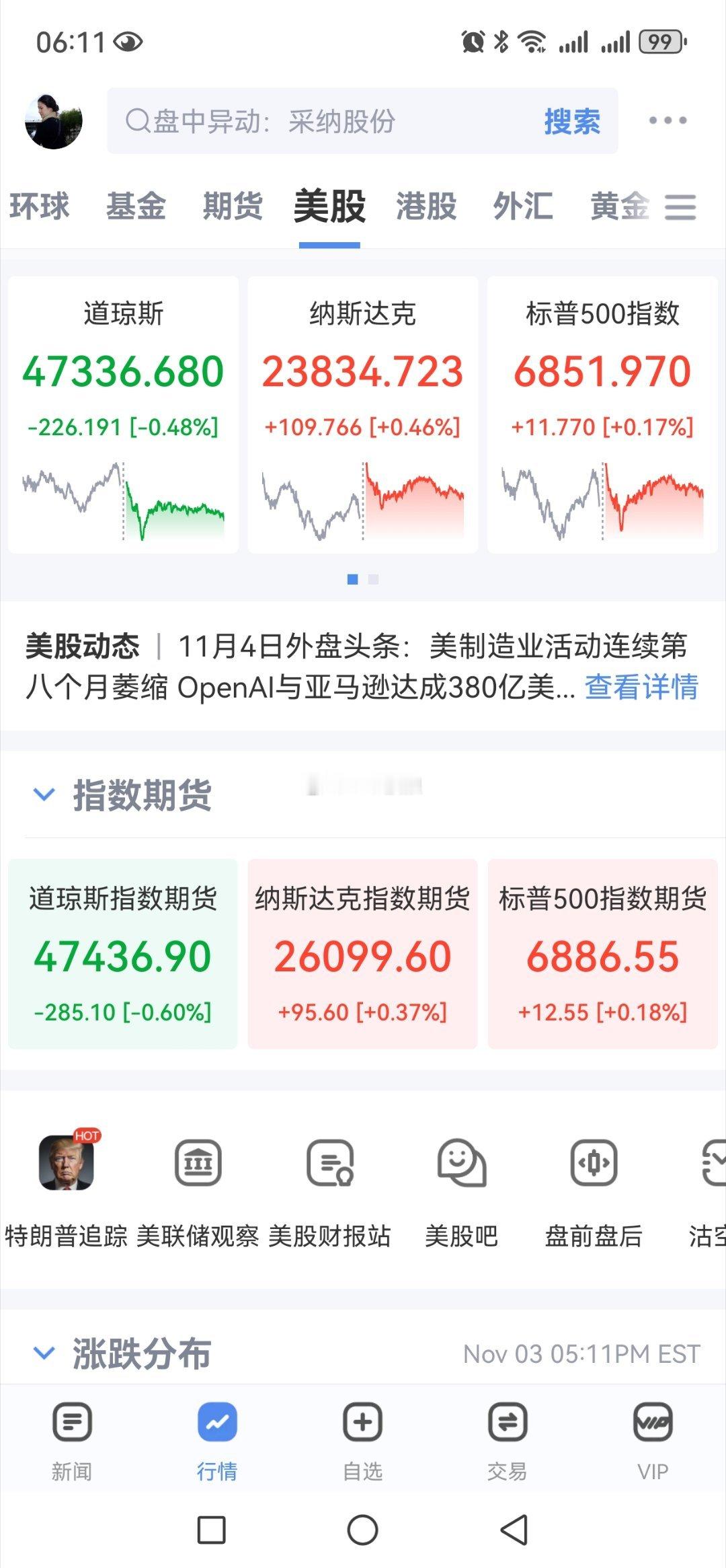
Task: Tap VIP in the bottom navigation
Action: (651, 1443)
